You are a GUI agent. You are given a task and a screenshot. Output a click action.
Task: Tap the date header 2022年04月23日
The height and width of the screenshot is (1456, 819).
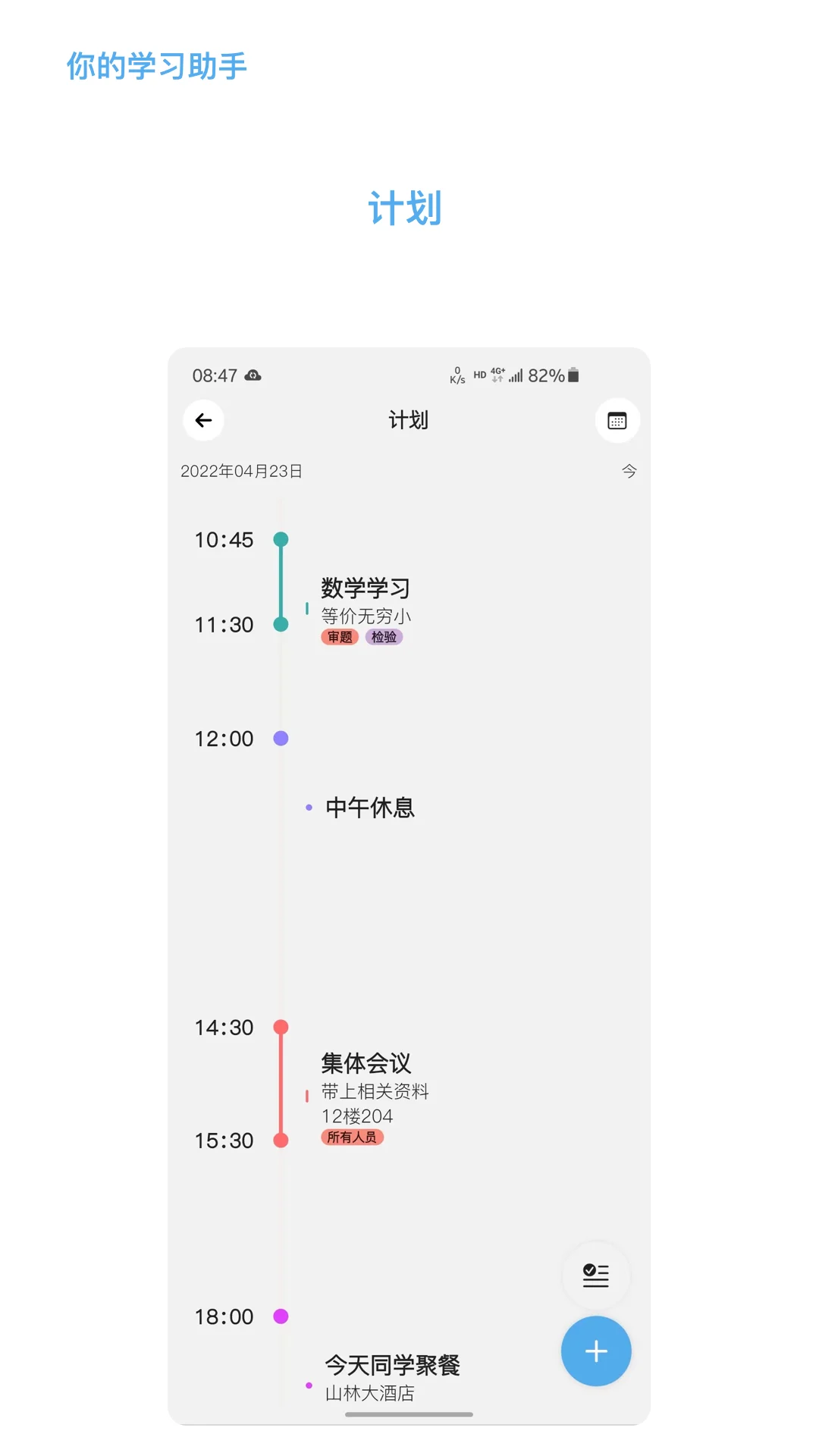[241, 470]
